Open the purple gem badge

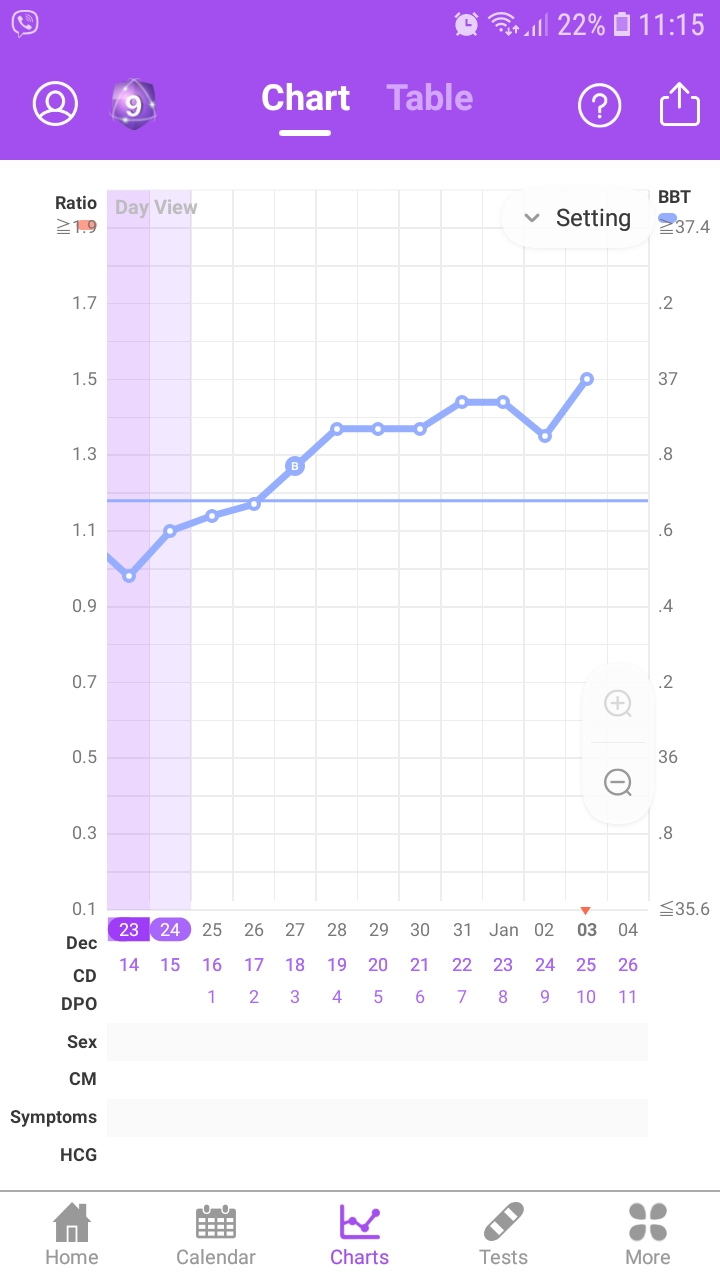[133, 103]
